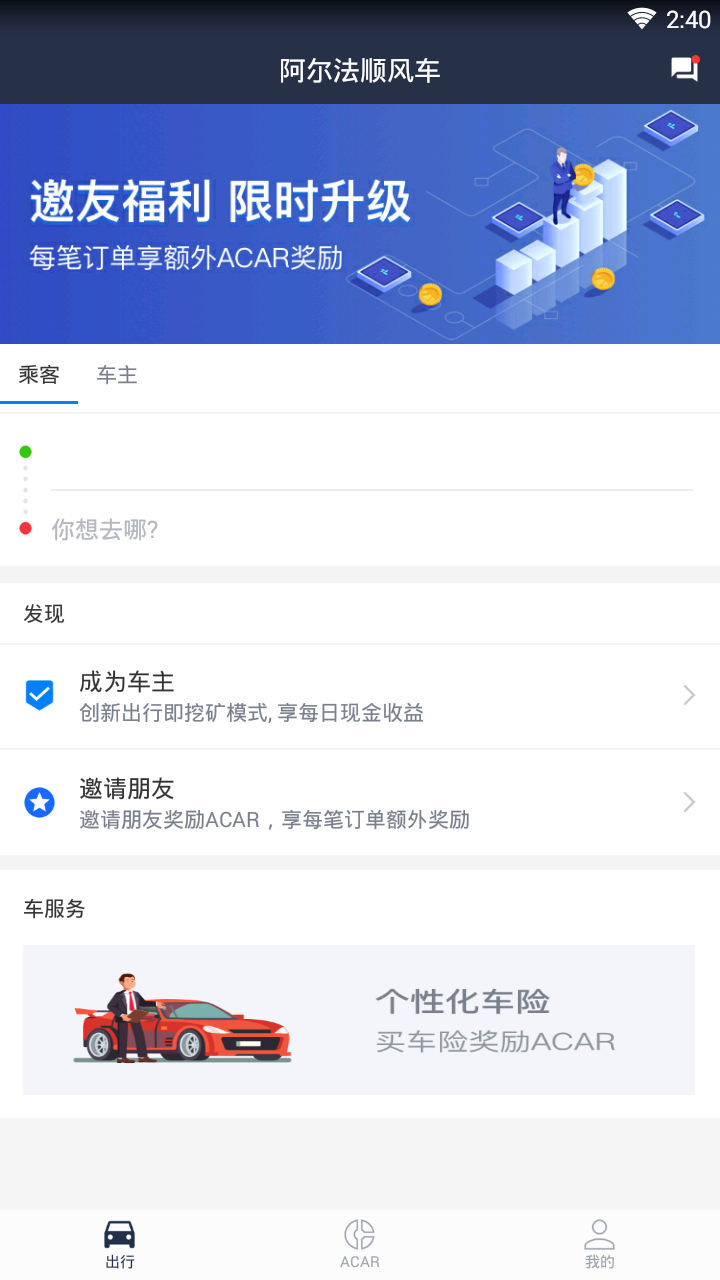Click the star icon beside 邀请朋友

point(39,802)
